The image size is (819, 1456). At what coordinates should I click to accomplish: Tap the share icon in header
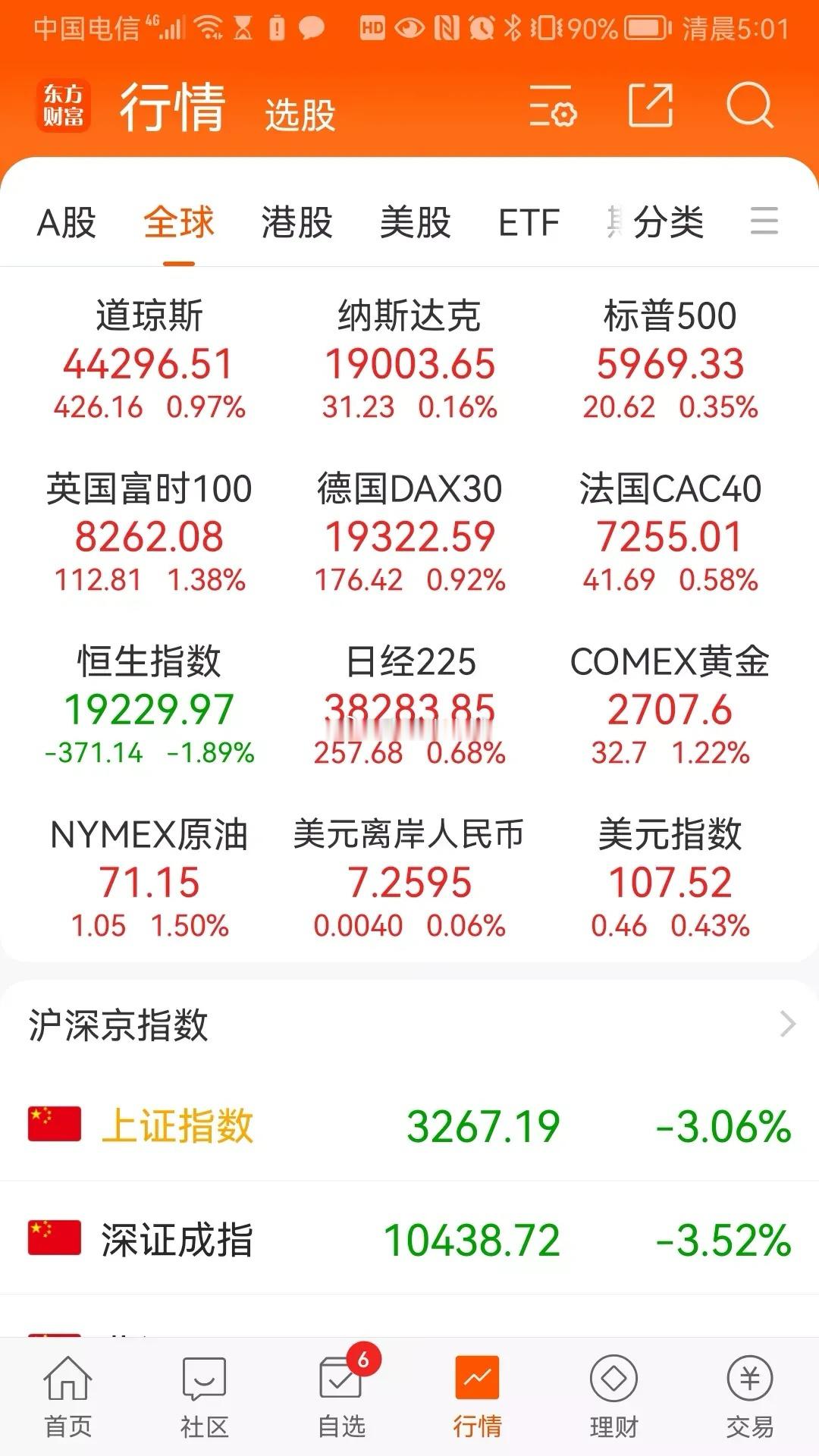[x=651, y=105]
